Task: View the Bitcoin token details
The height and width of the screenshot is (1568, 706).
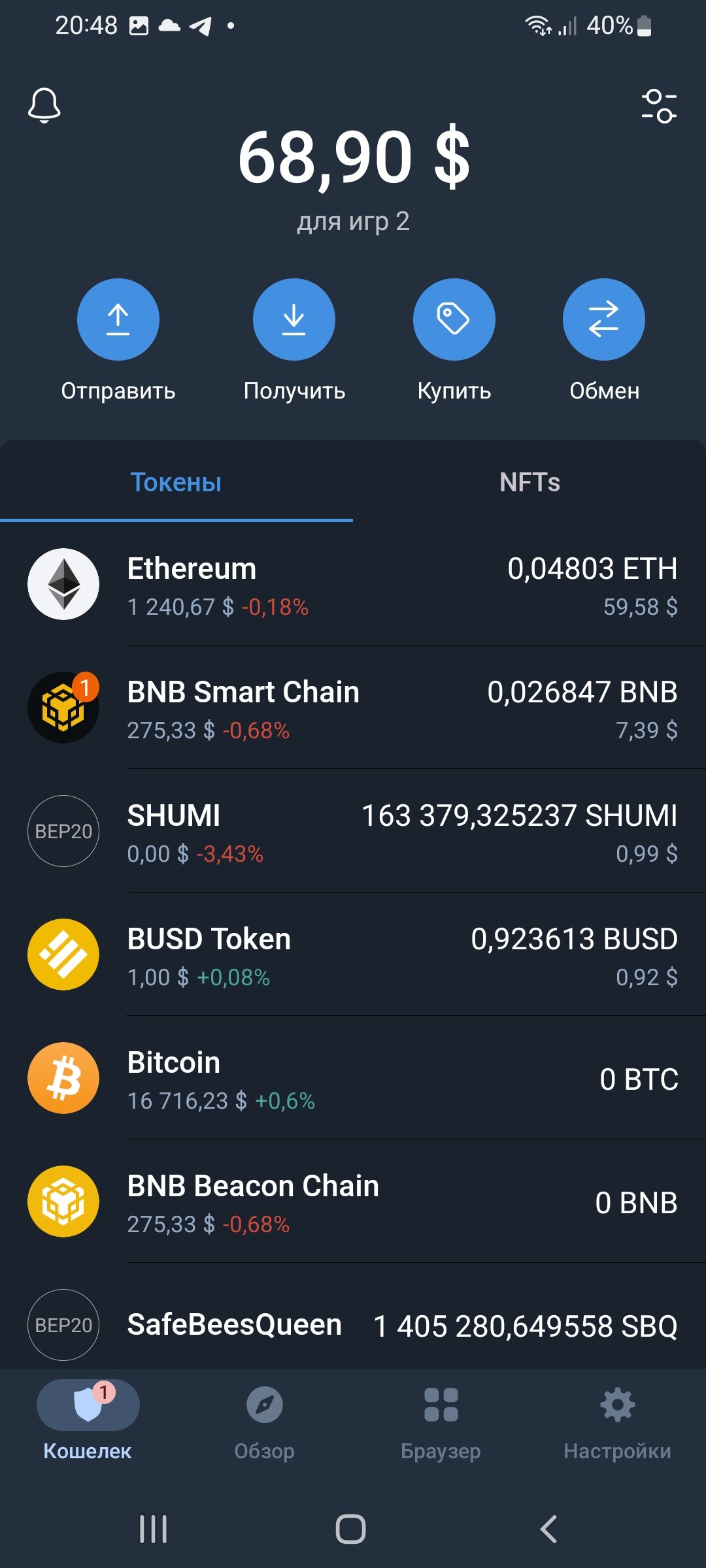Action: 353,1079
